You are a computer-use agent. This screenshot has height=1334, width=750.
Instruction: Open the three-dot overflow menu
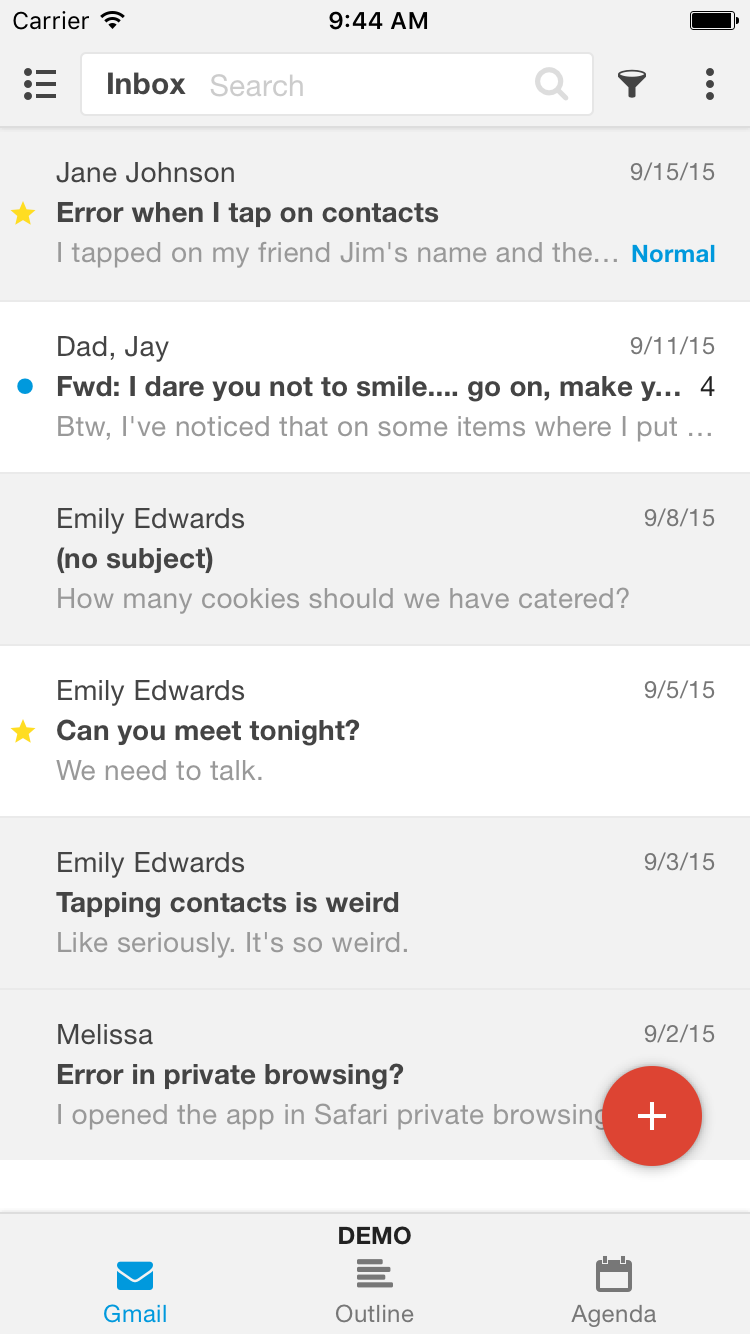[x=710, y=84]
